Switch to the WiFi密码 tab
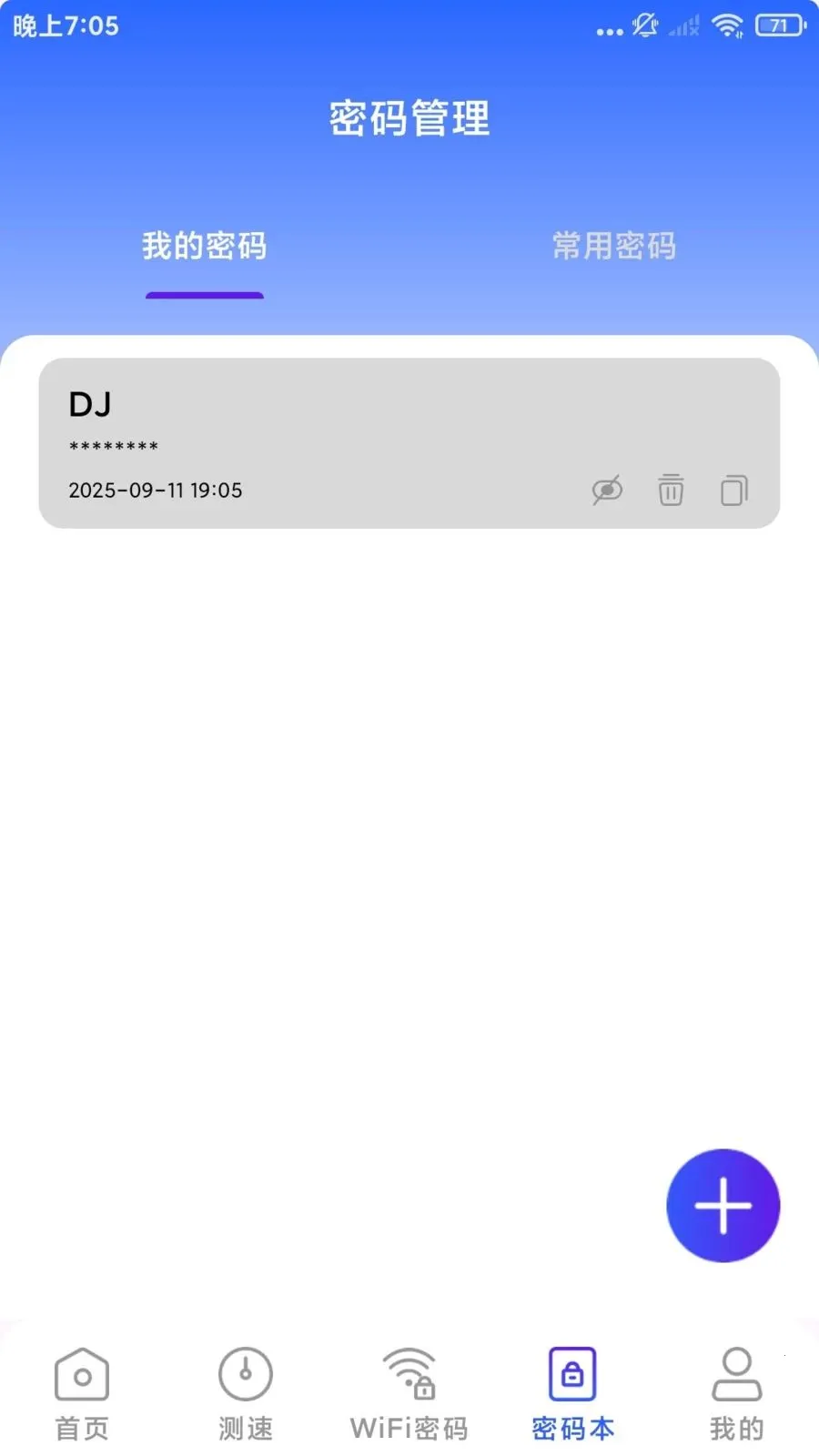The height and width of the screenshot is (1456, 819). 409,1394
